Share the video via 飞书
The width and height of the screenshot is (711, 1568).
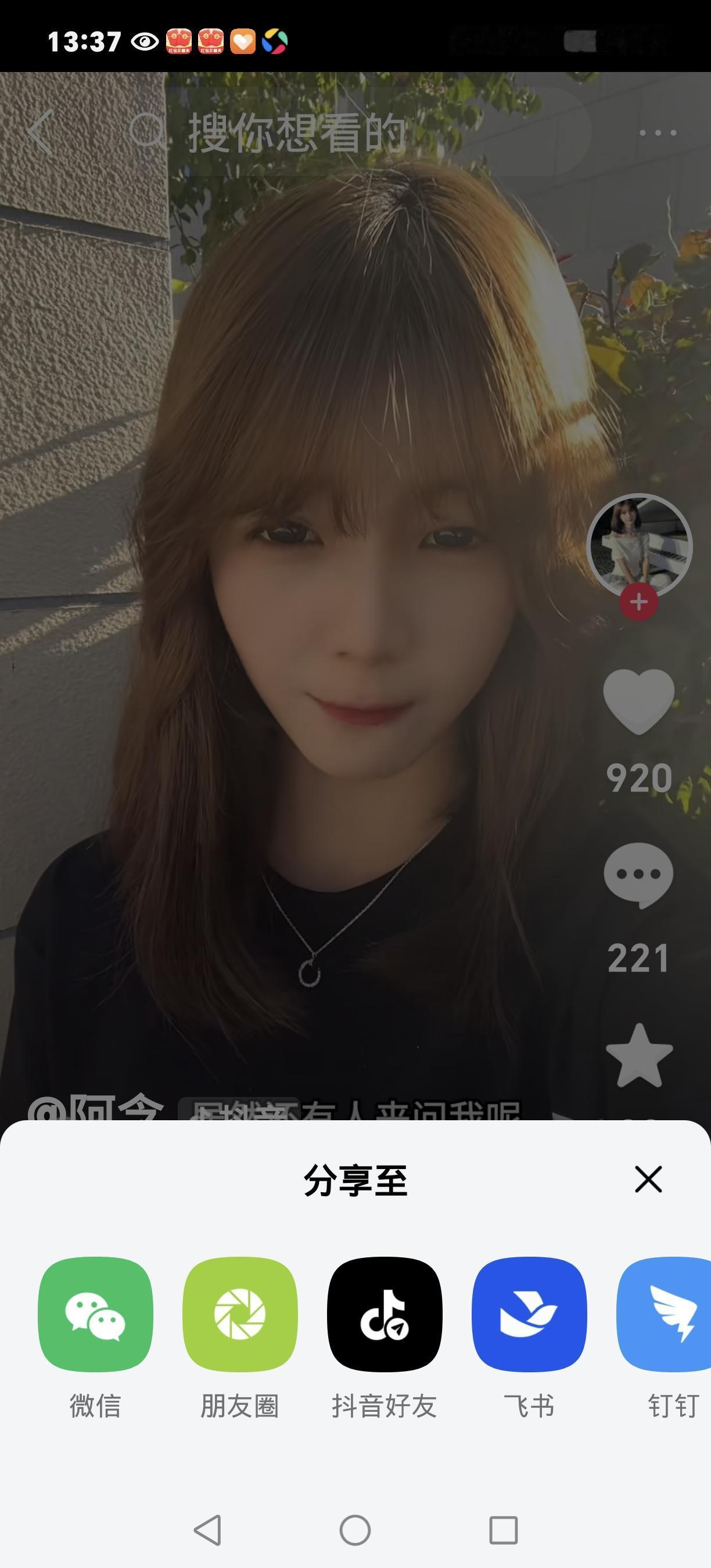529,1314
